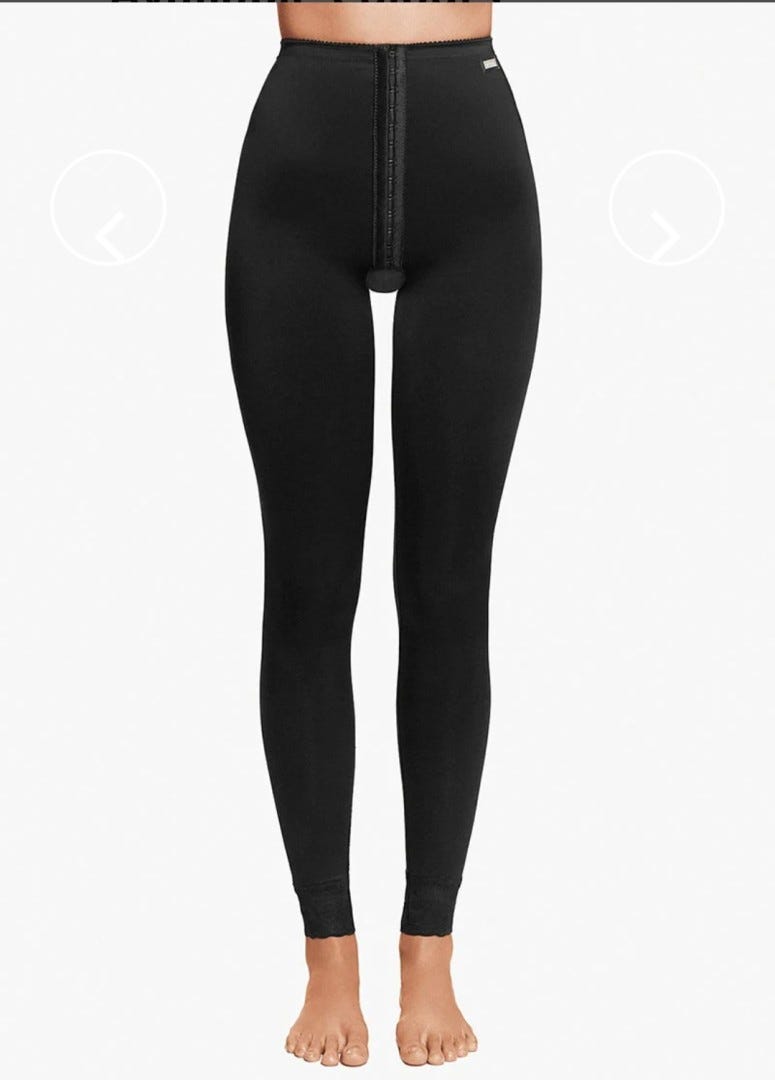Go to the previous product image
The image size is (775, 1080).
108,207
